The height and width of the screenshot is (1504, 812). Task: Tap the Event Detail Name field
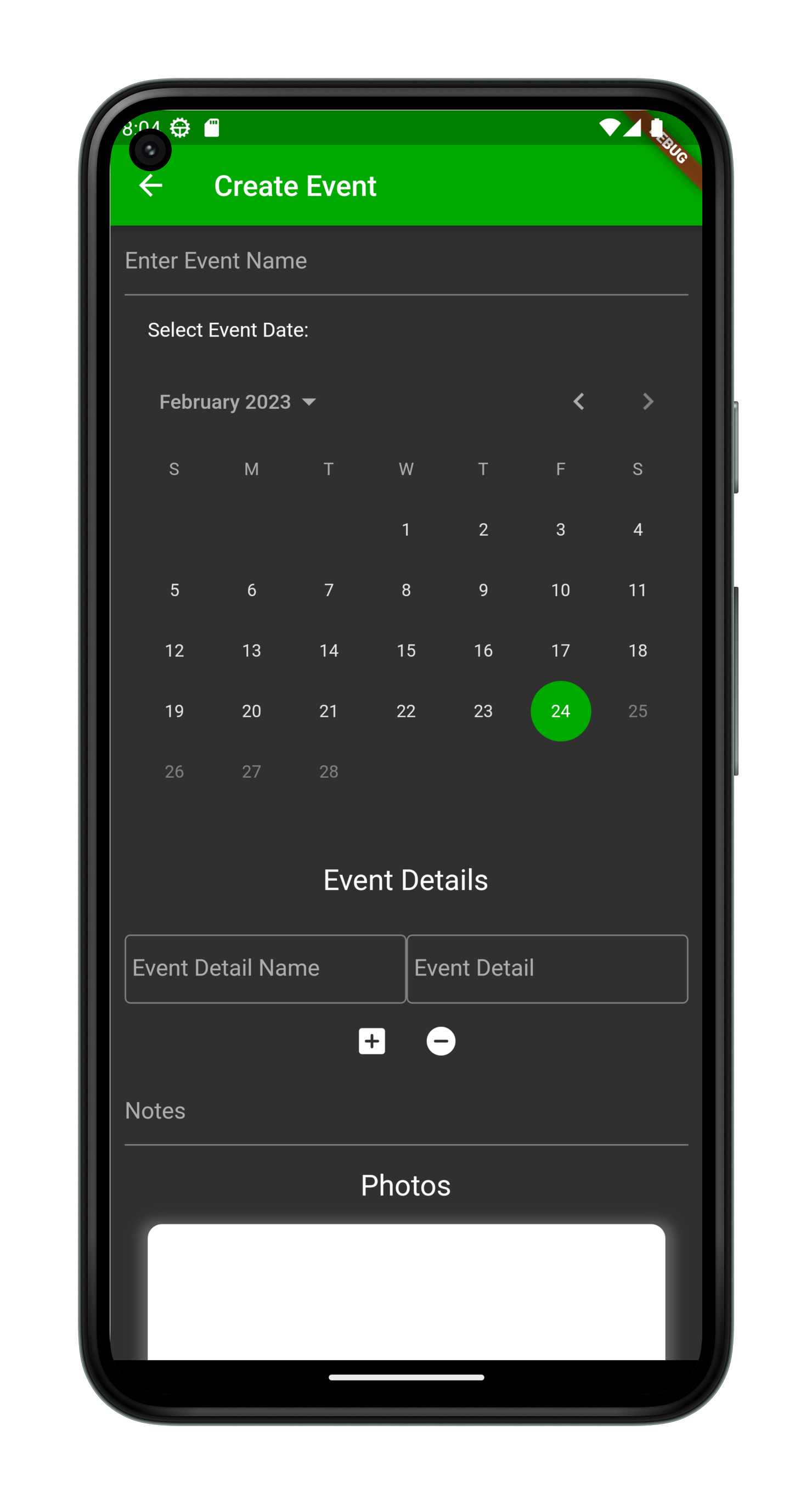[x=265, y=969]
